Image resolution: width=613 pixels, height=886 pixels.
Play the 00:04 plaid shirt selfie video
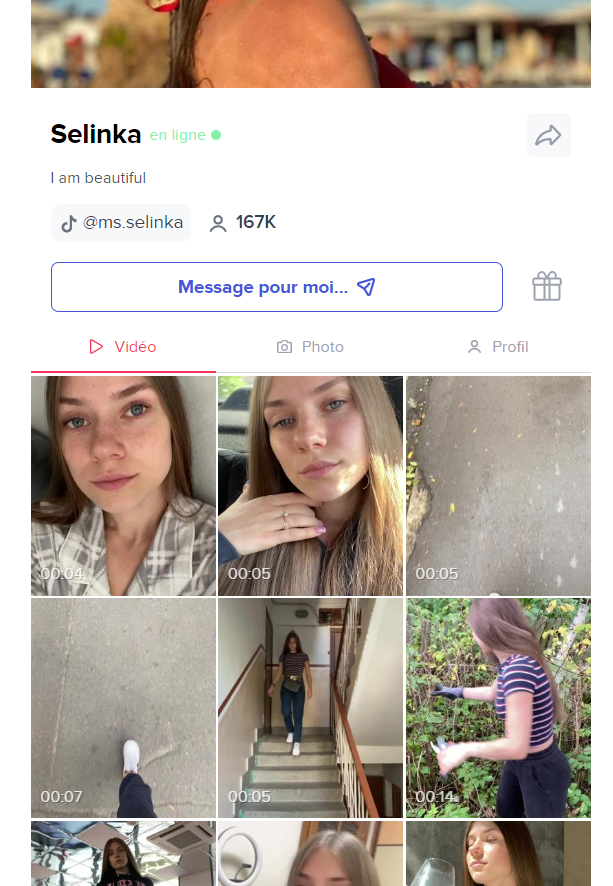(x=123, y=485)
